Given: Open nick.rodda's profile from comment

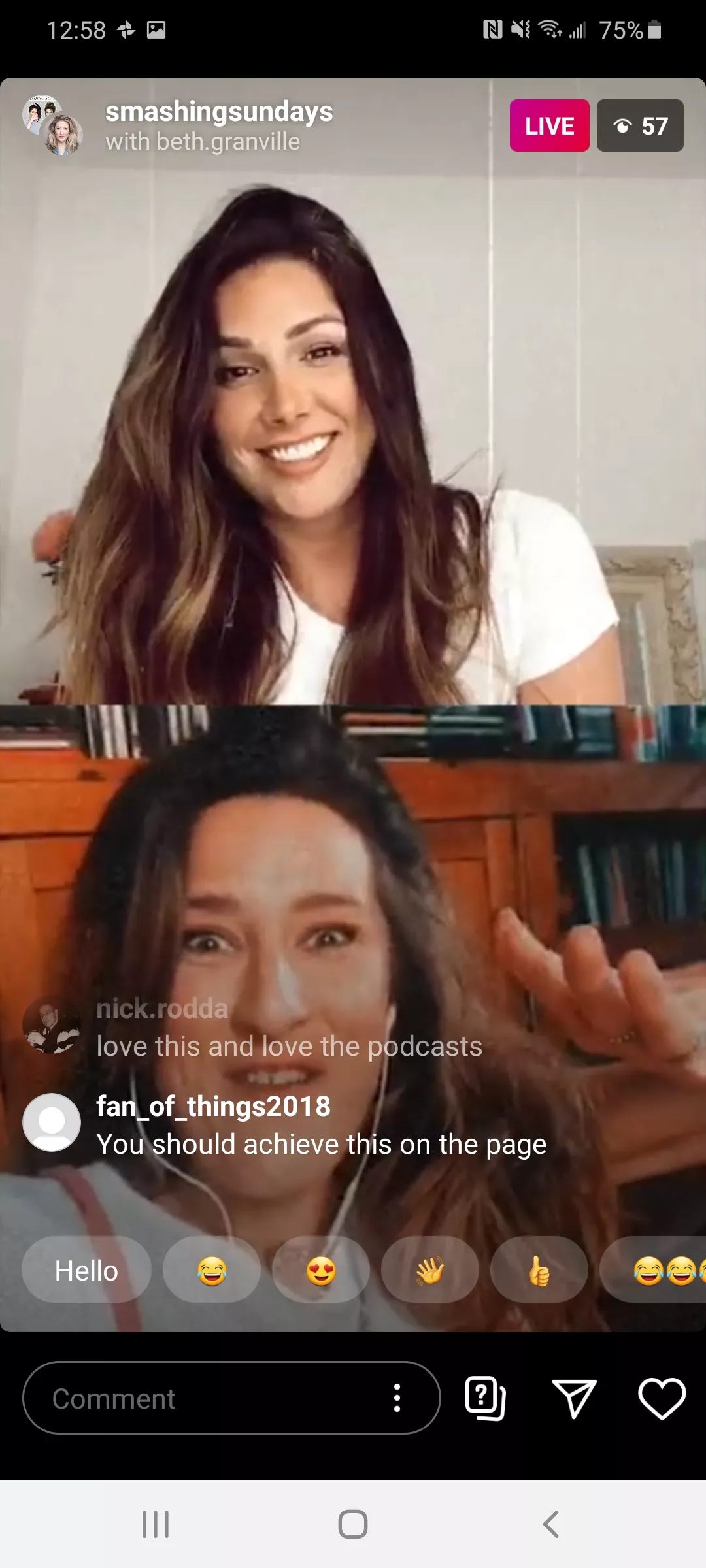Looking at the screenshot, I should point(162,1009).
